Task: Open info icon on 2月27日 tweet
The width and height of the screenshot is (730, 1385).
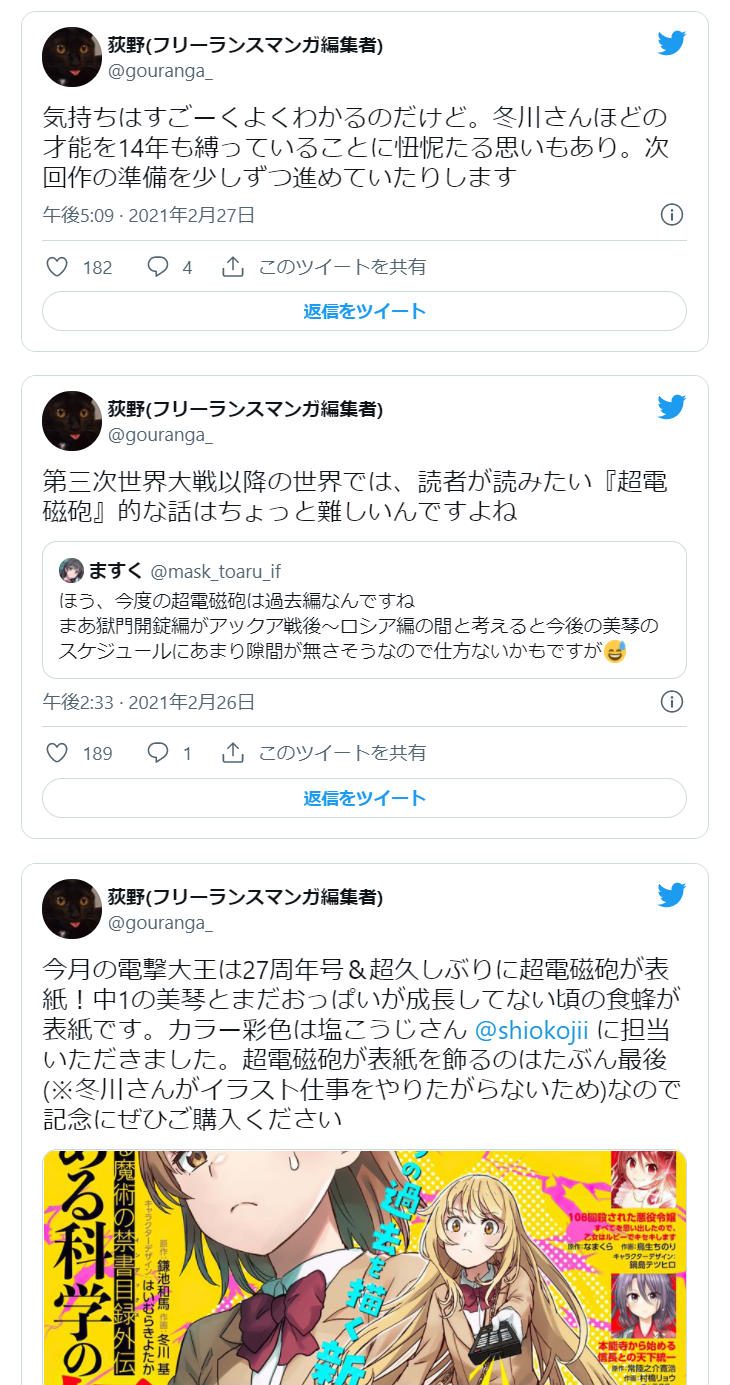Action: point(673,215)
